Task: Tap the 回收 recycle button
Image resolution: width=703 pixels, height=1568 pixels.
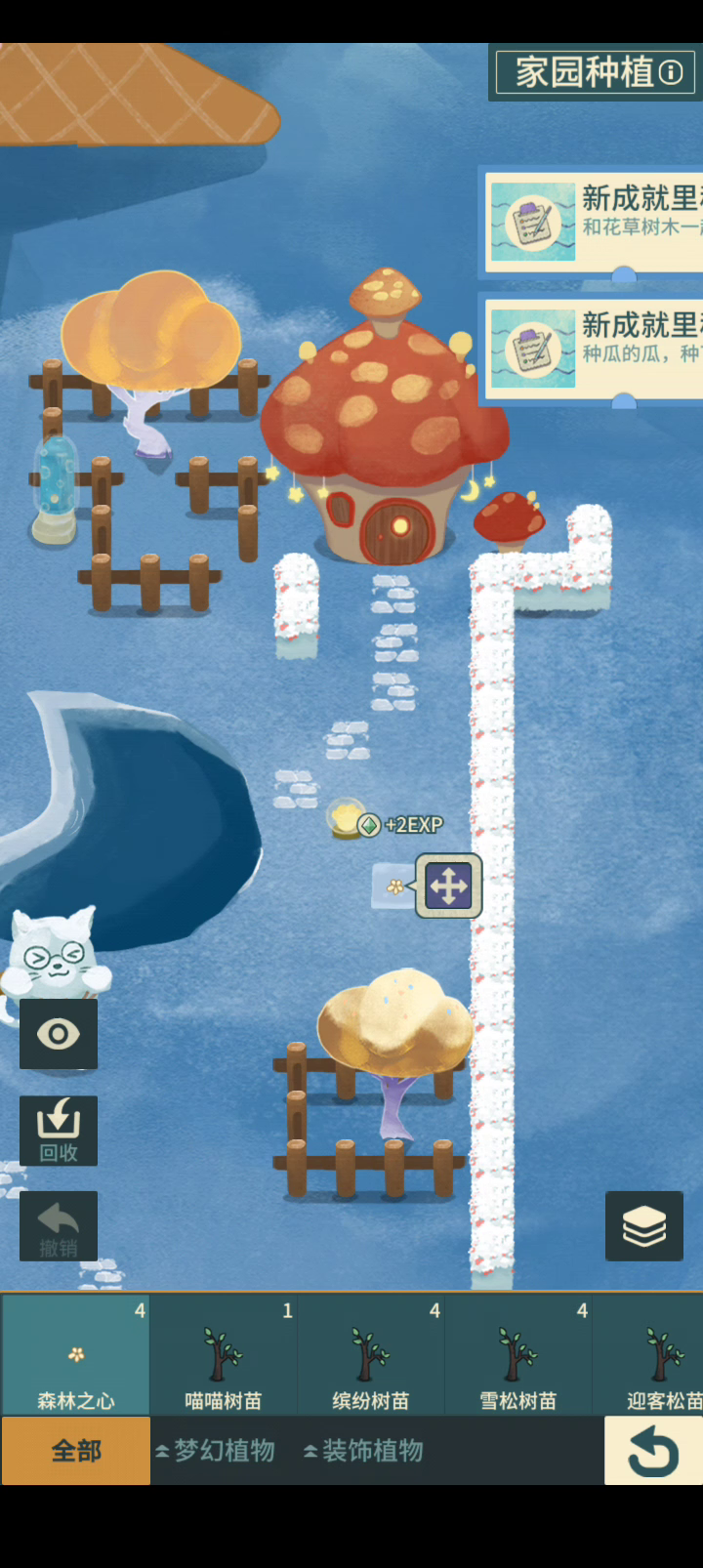Action: [x=59, y=1130]
